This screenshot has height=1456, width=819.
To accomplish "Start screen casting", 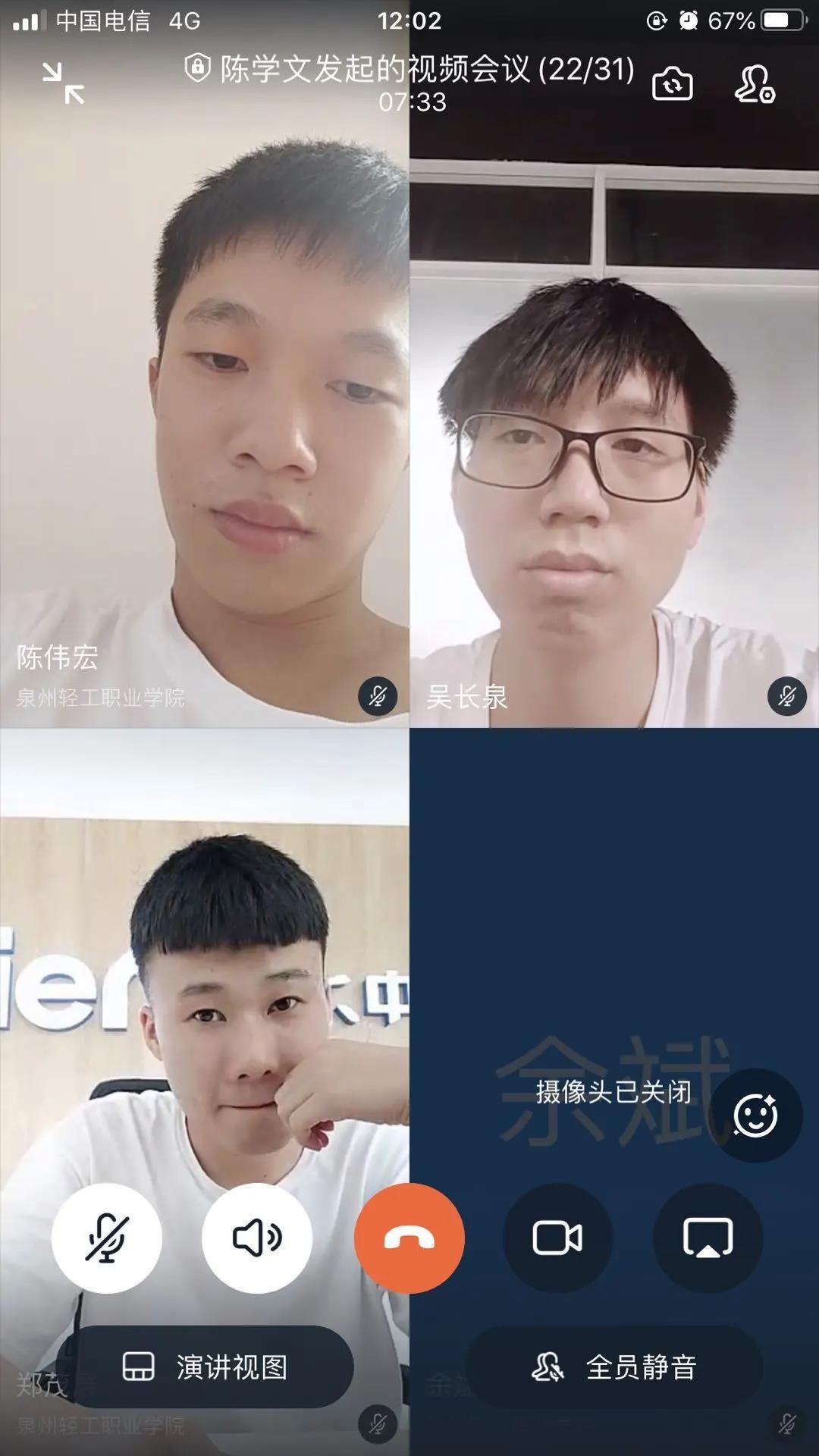I will click(x=708, y=1238).
